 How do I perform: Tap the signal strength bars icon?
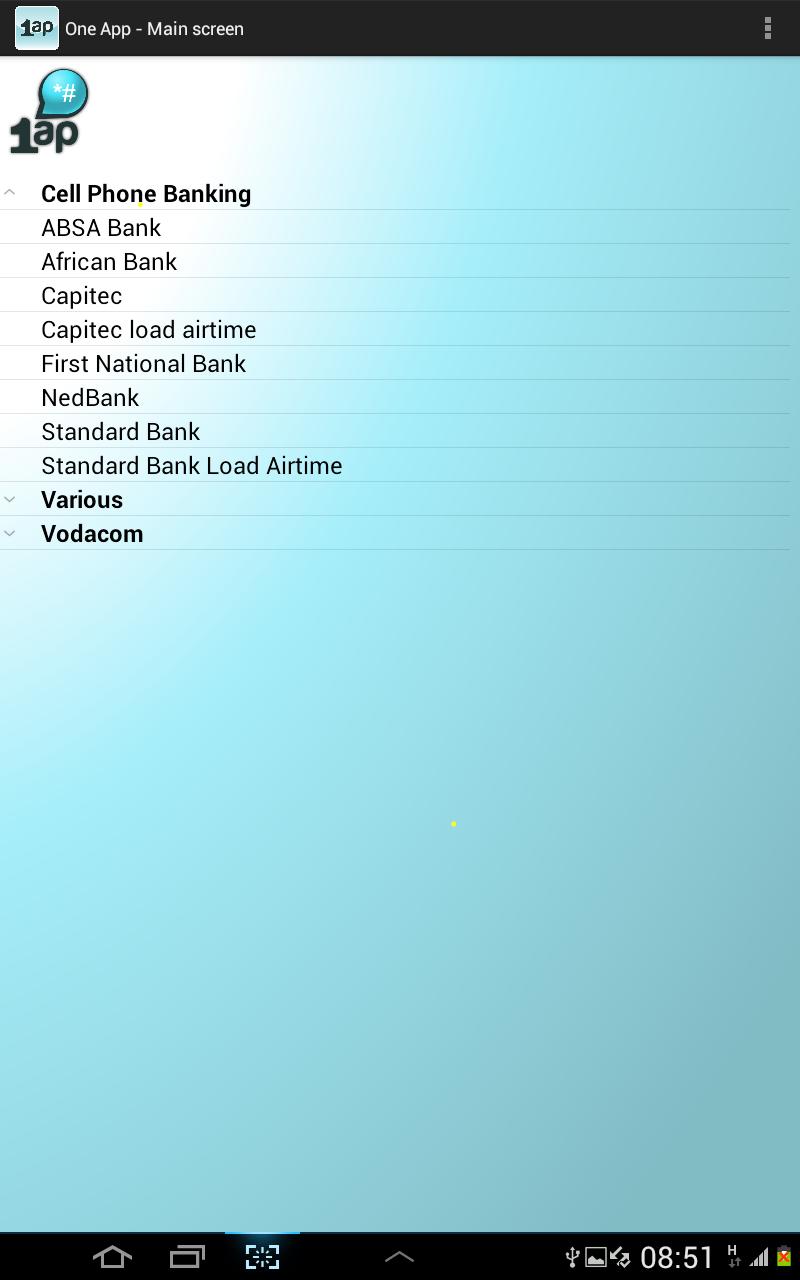758,1257
